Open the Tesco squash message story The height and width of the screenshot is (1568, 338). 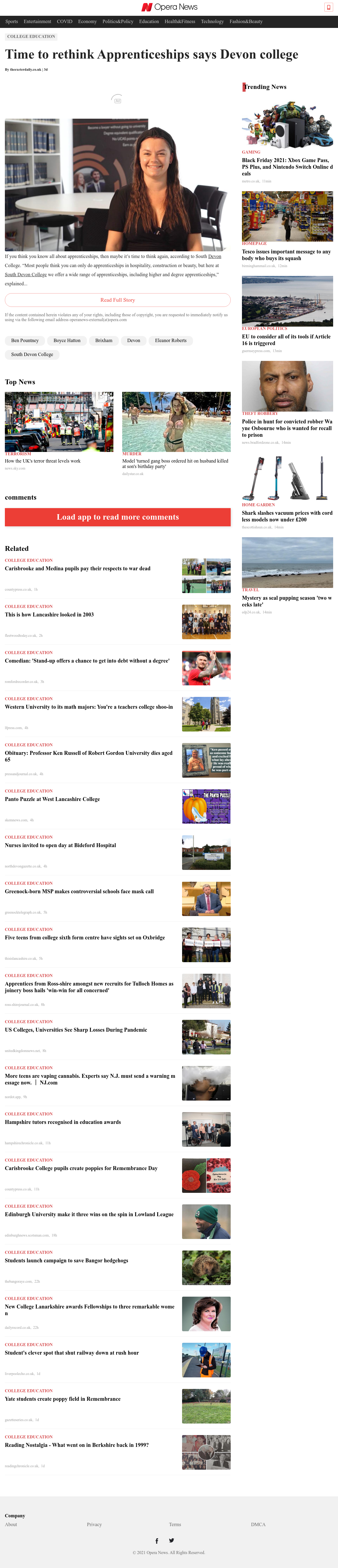click(x=287, y=254)
